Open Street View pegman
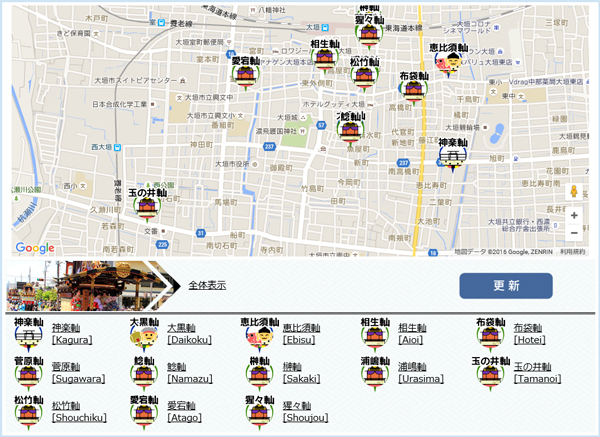Screen dimensions: 600x437 pos(574,191)
